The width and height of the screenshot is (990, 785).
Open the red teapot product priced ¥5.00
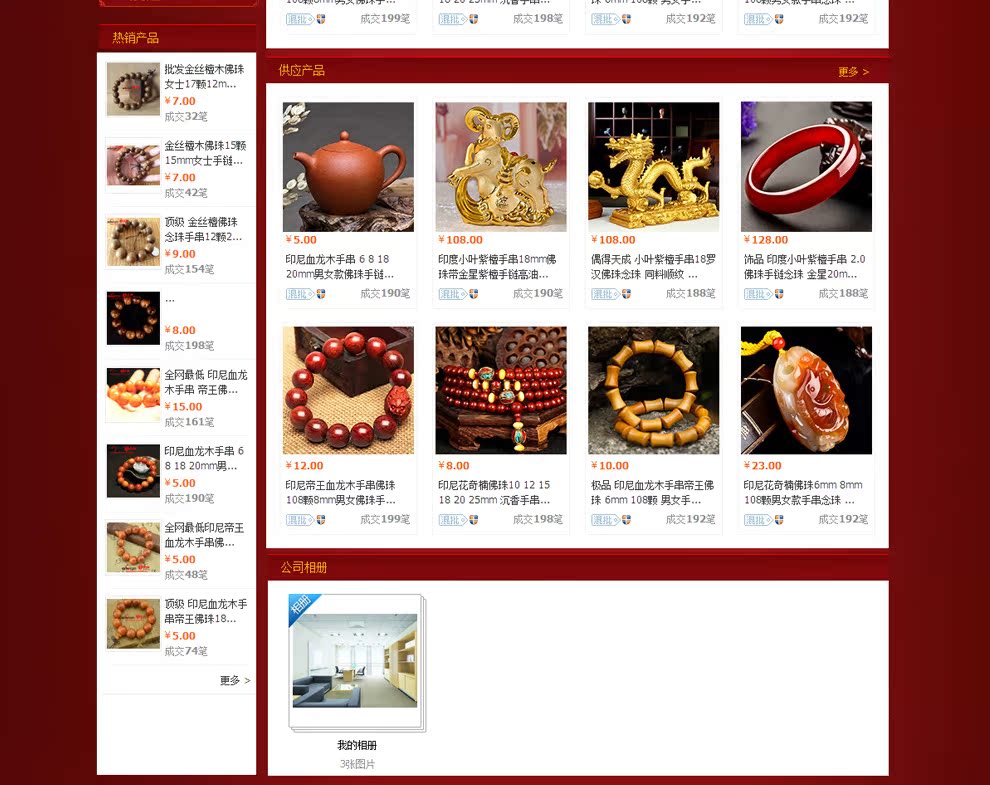pyautogui.click(x=348, y=167)
